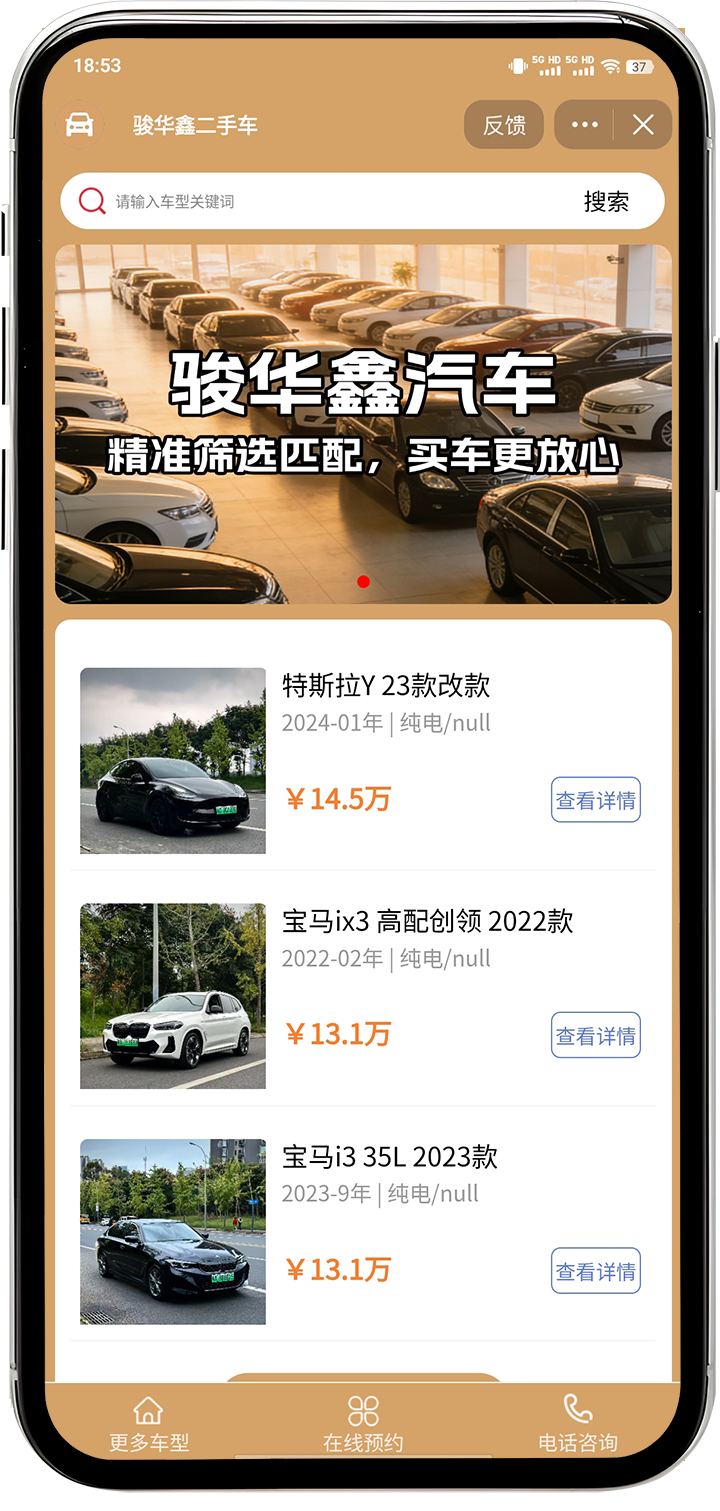This screenshot has width=720, height=1511.
Task: Open the white 宝马ix3 car photo
Action: click(173, 996)
